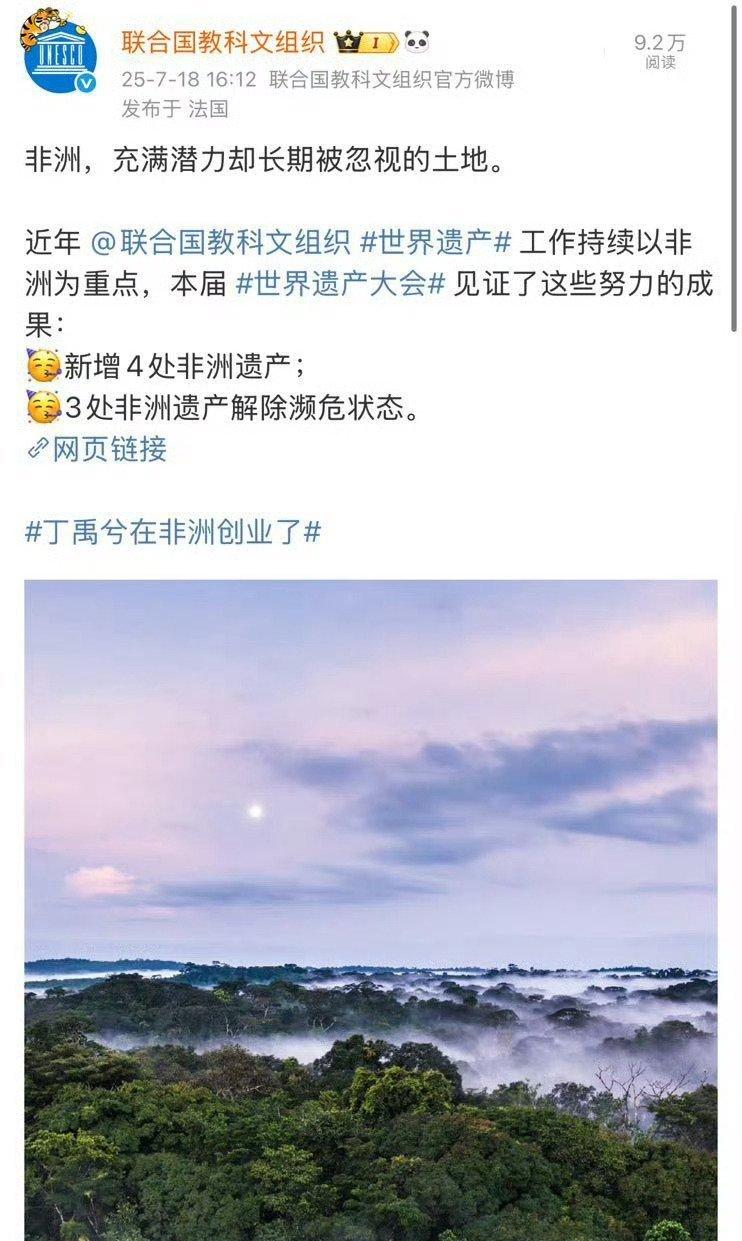The width and height of the screenshot is (742, 1241).
Task: Open the @联合国教科文组织 mention link
Action: pyautogui.click(x=220, y=242)
